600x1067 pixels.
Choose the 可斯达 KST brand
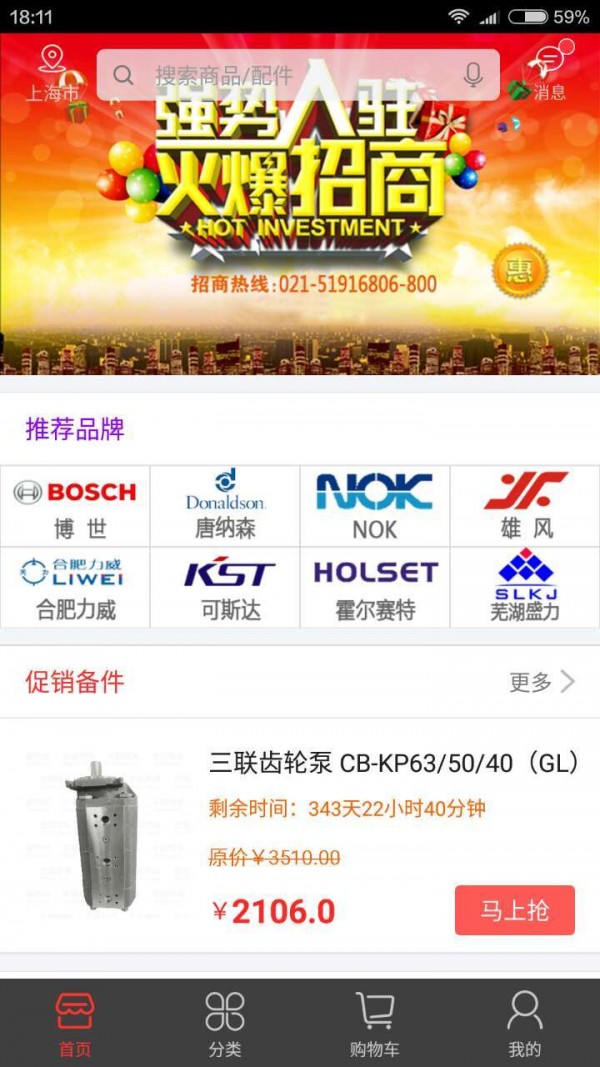[x=225, y=588]
